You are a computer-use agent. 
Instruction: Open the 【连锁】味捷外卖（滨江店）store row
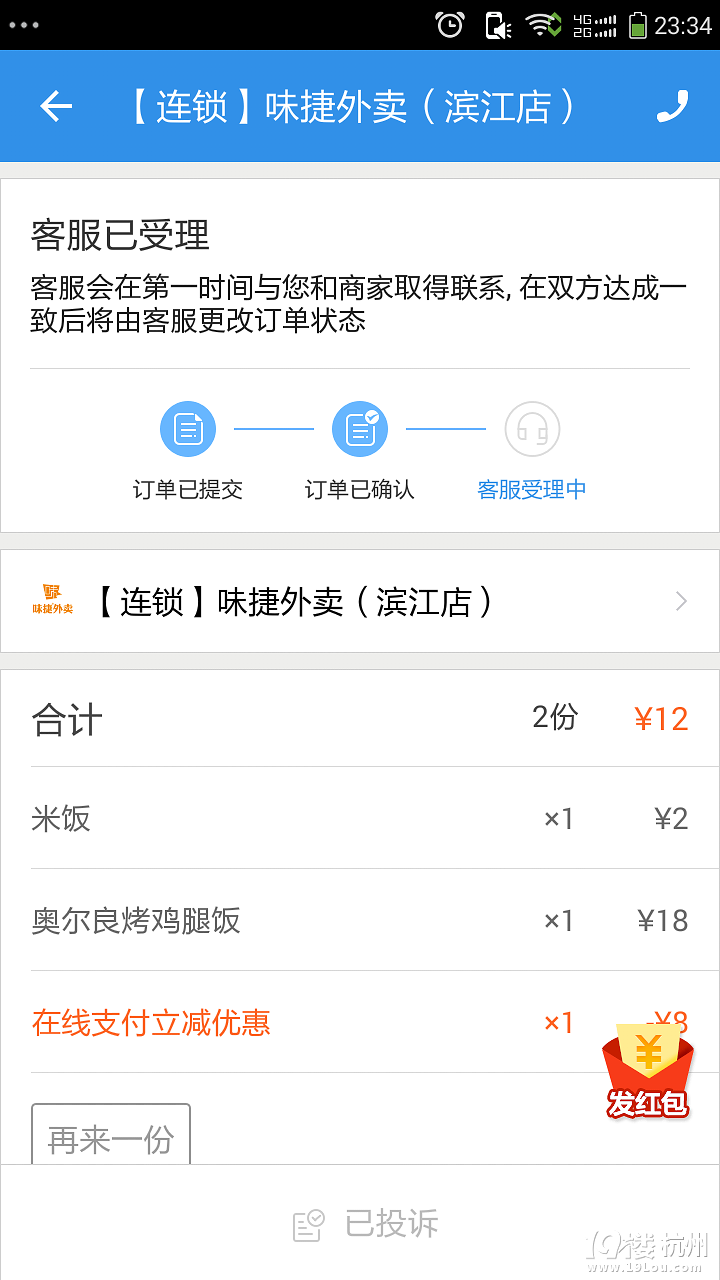coord(300,601)
